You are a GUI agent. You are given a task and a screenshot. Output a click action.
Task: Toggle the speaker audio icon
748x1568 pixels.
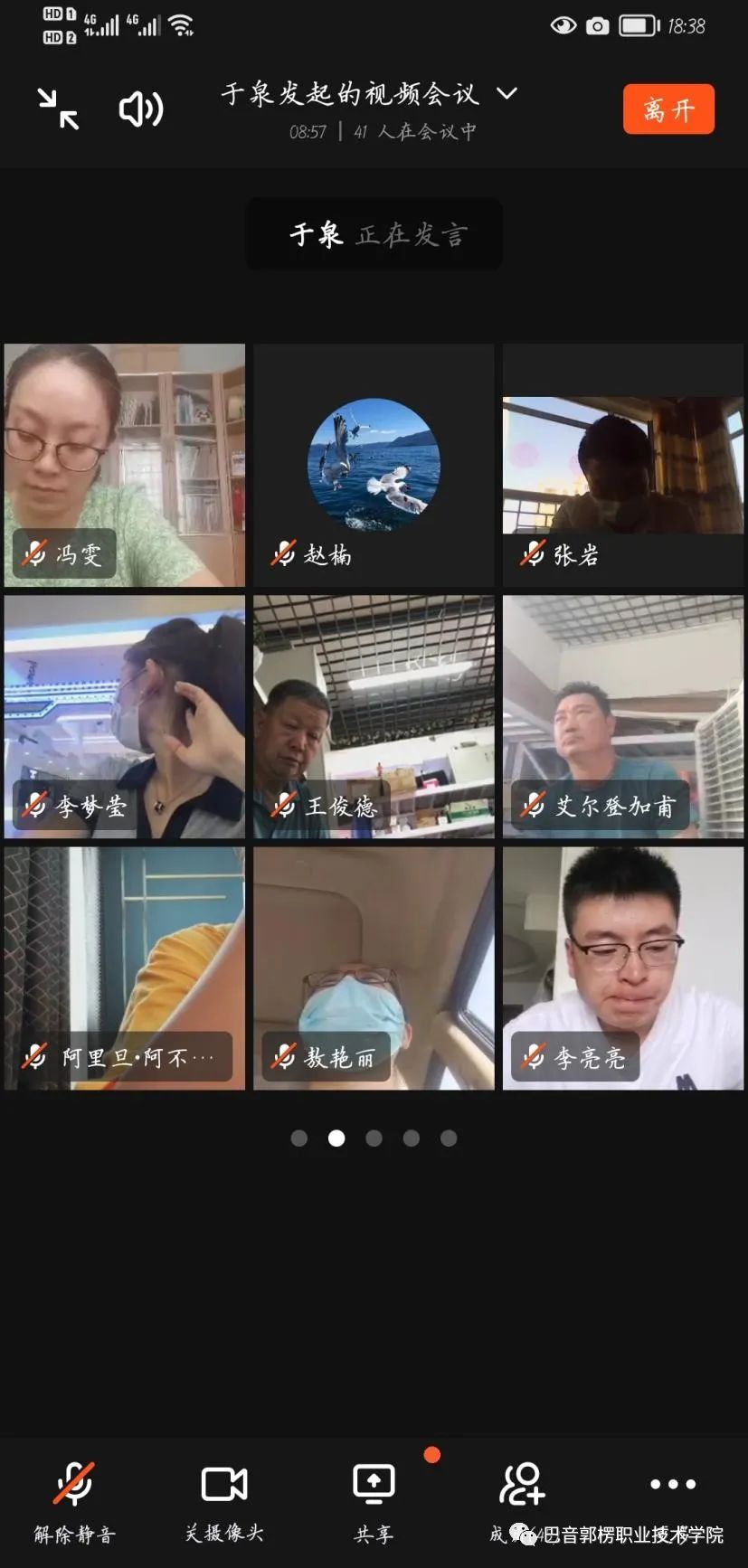pos(141,109)
